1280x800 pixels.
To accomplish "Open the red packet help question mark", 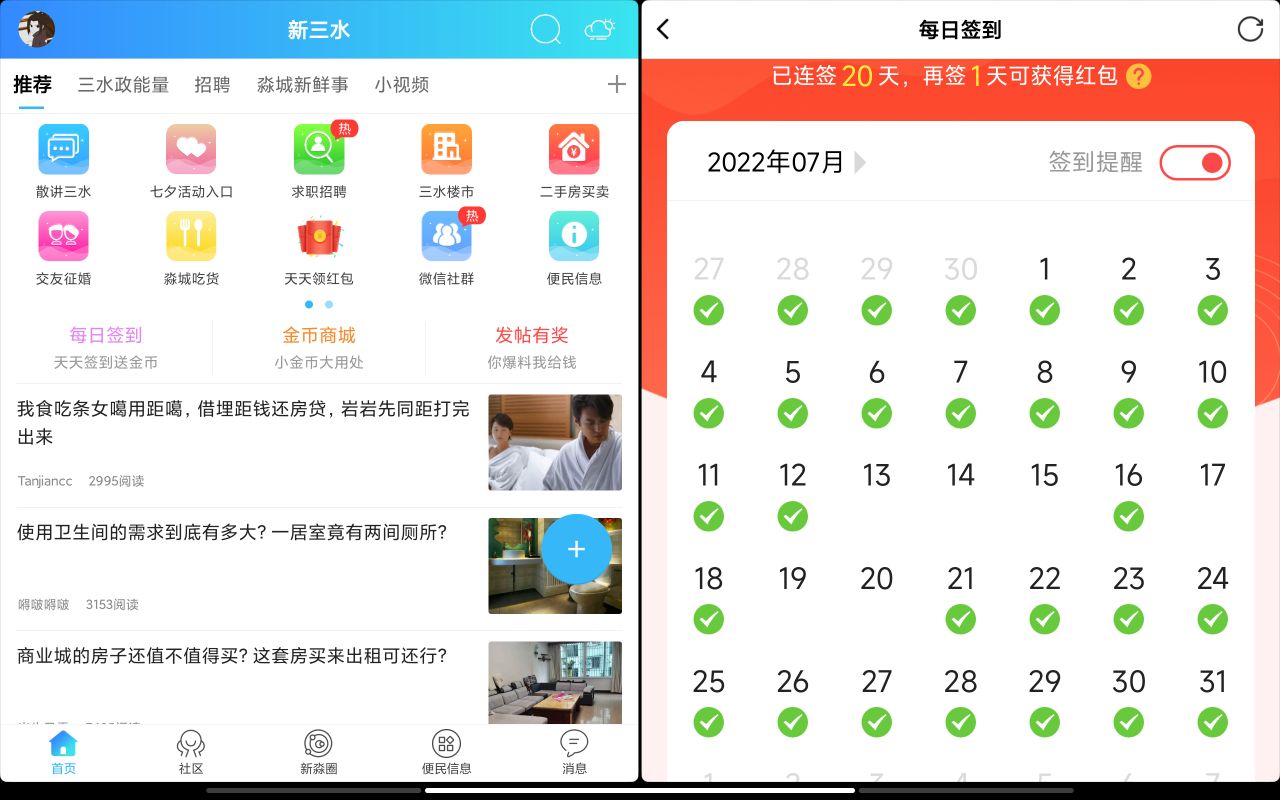I will [x=1138, y=76].
